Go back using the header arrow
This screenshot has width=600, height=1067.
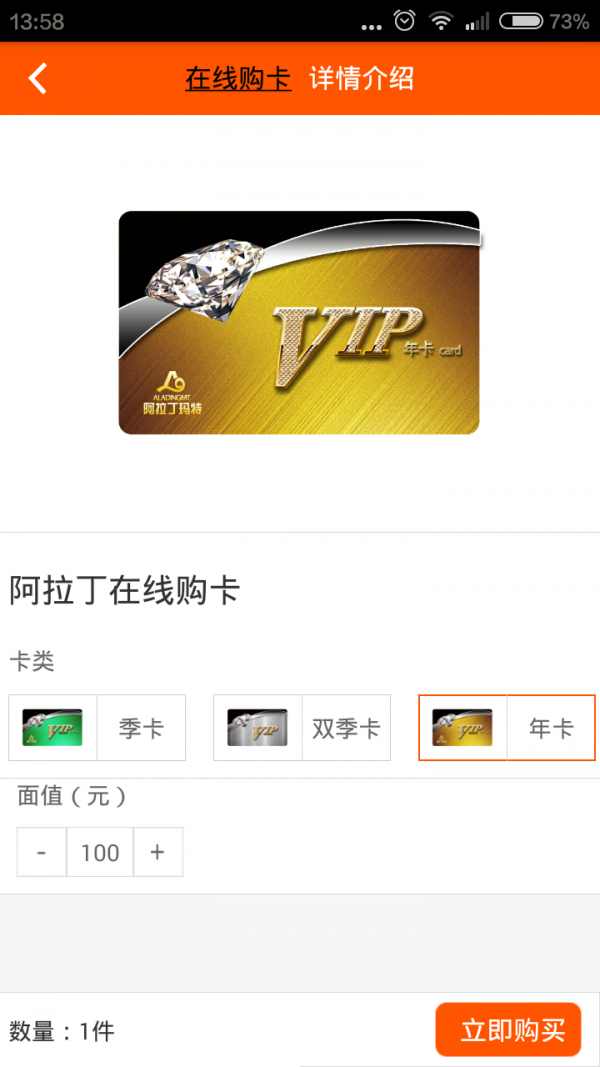[x=38, y=79]
